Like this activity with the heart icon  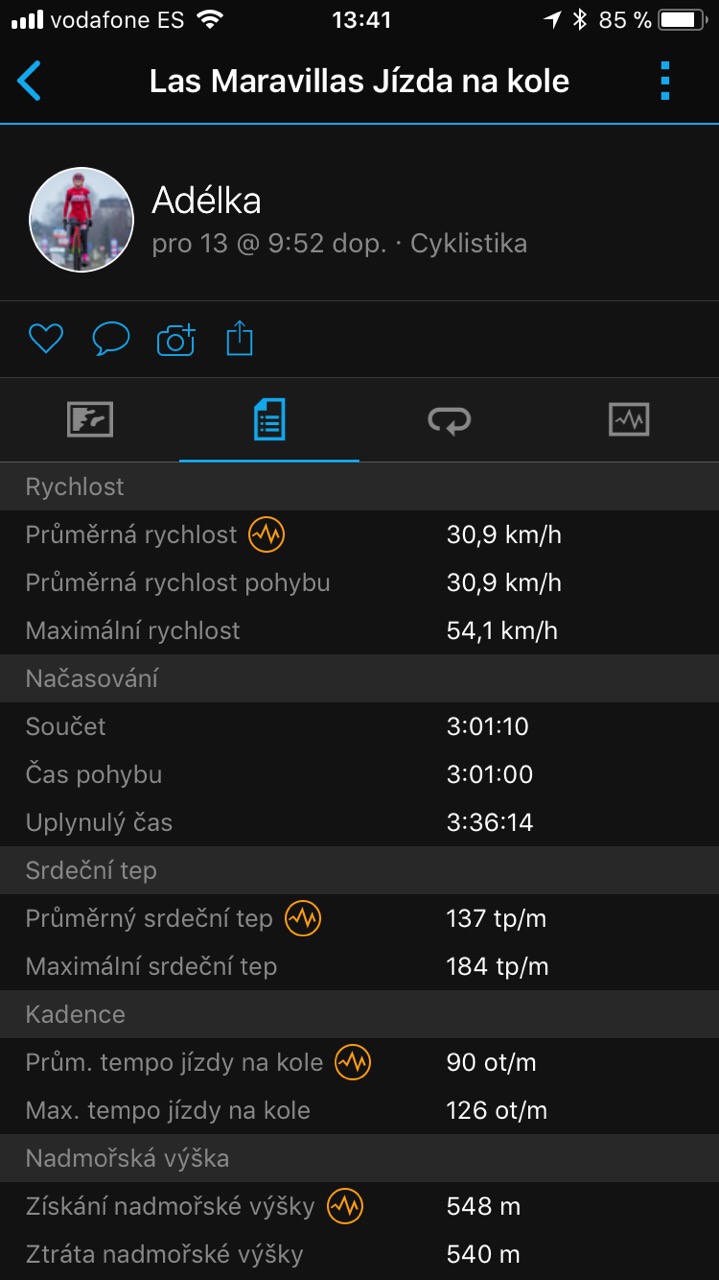point(46,339)
